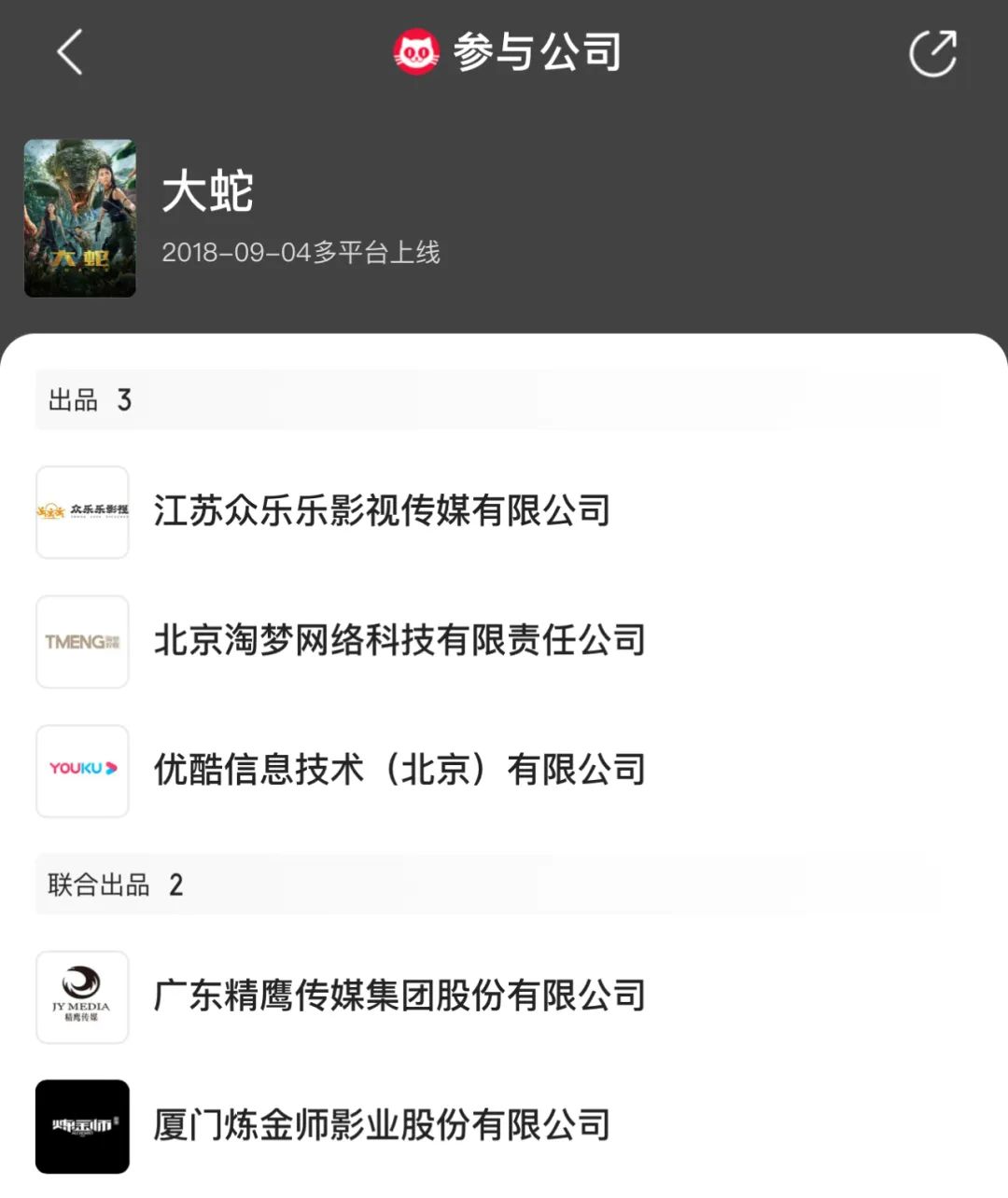Image resolution: width=1008 pixels, height=1198 pixels.
Task: Open 江苏众乐乐影视传媒有限公司 company page
Action: coord(381,511)
